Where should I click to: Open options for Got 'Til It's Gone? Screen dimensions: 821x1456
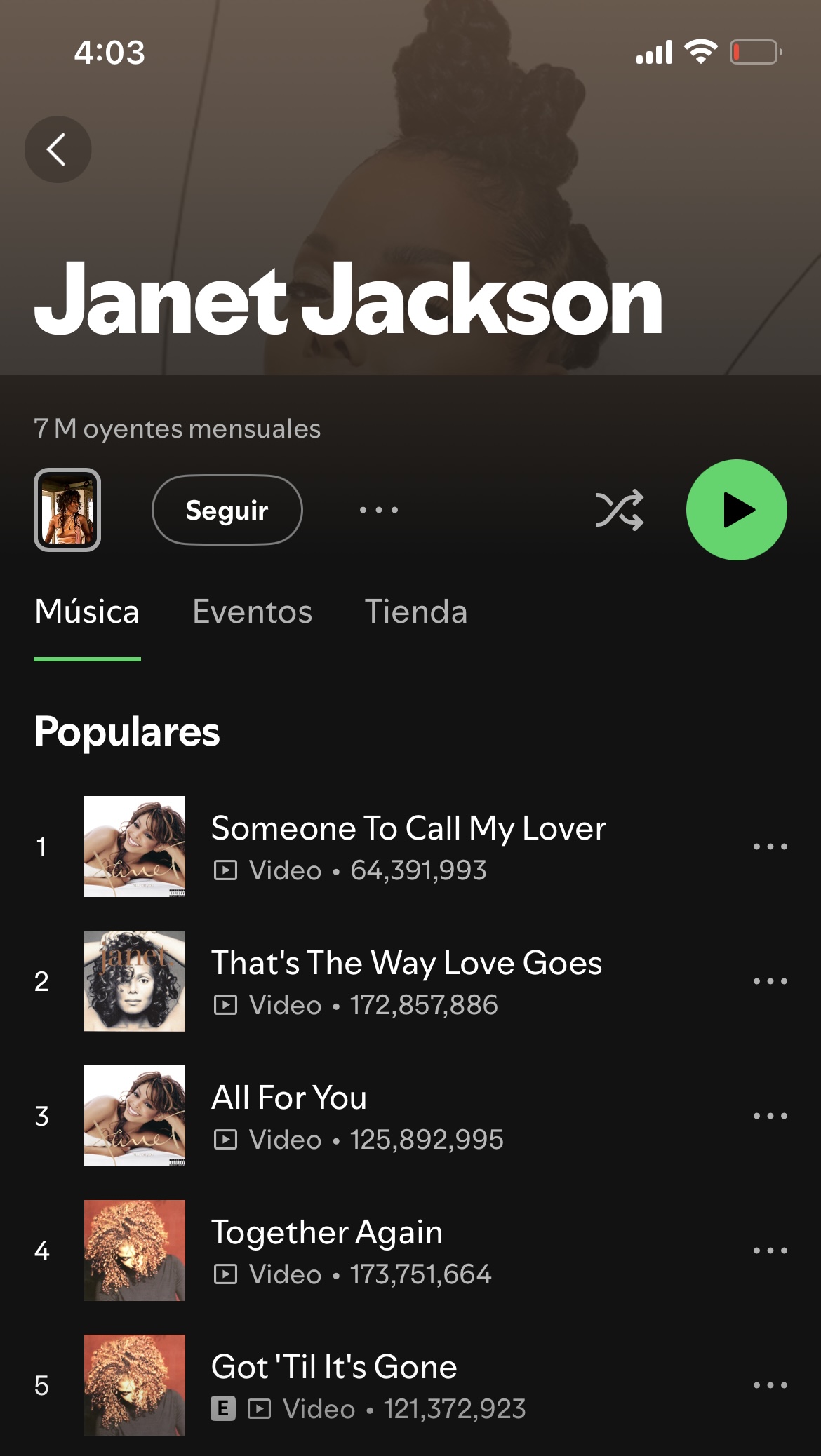click(770, 1385)
